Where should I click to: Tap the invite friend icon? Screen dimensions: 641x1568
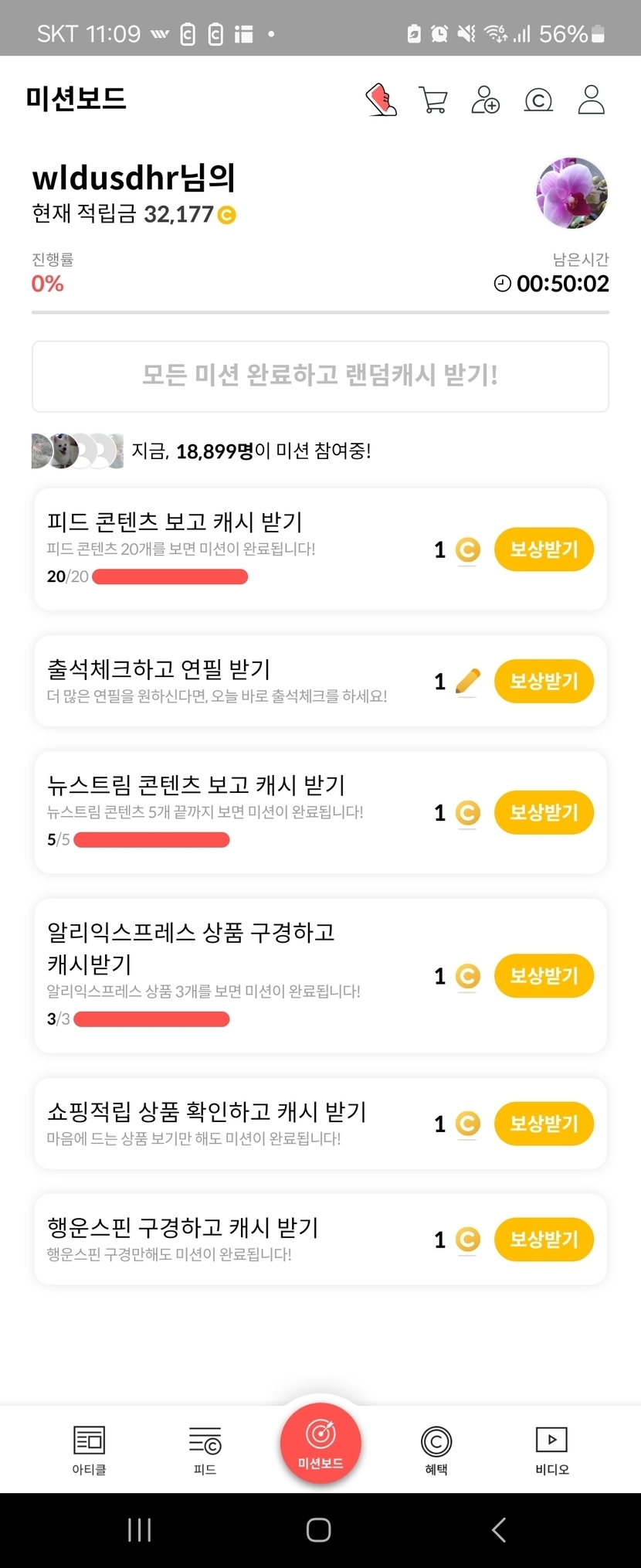[x=485, y=100]
